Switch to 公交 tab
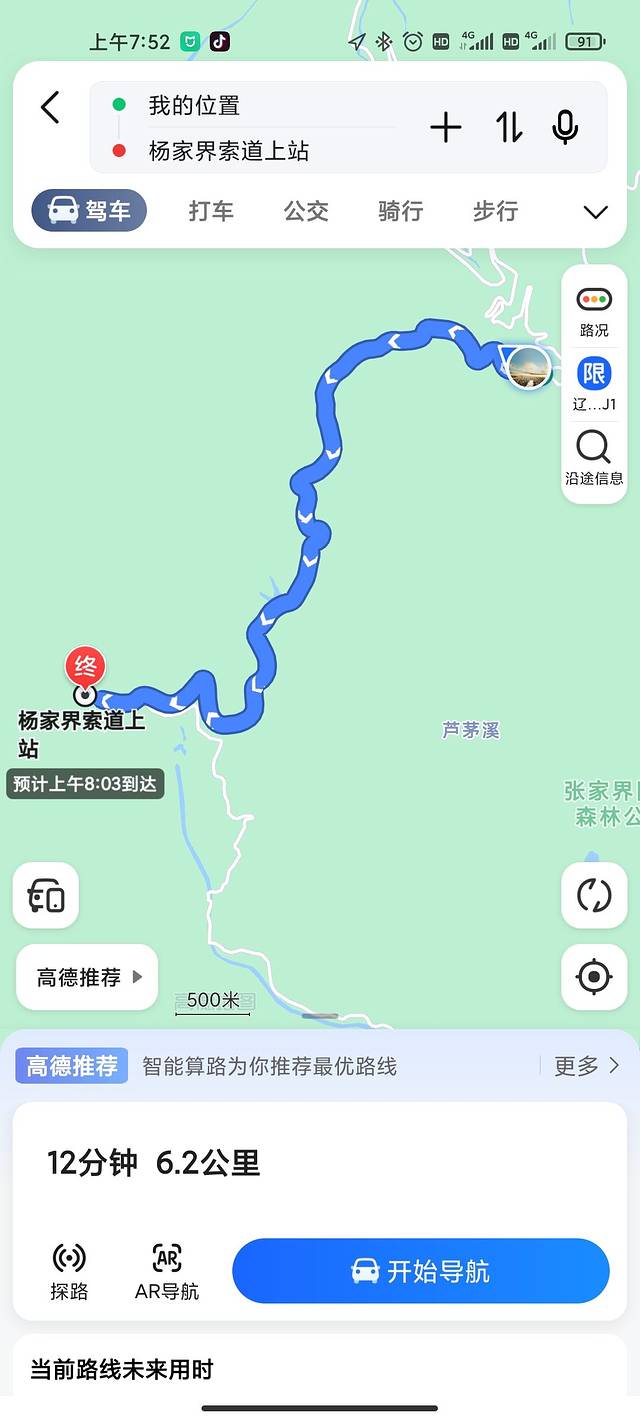The width and height of the screenshot is (640, 1422). click(x=306, y=211)
